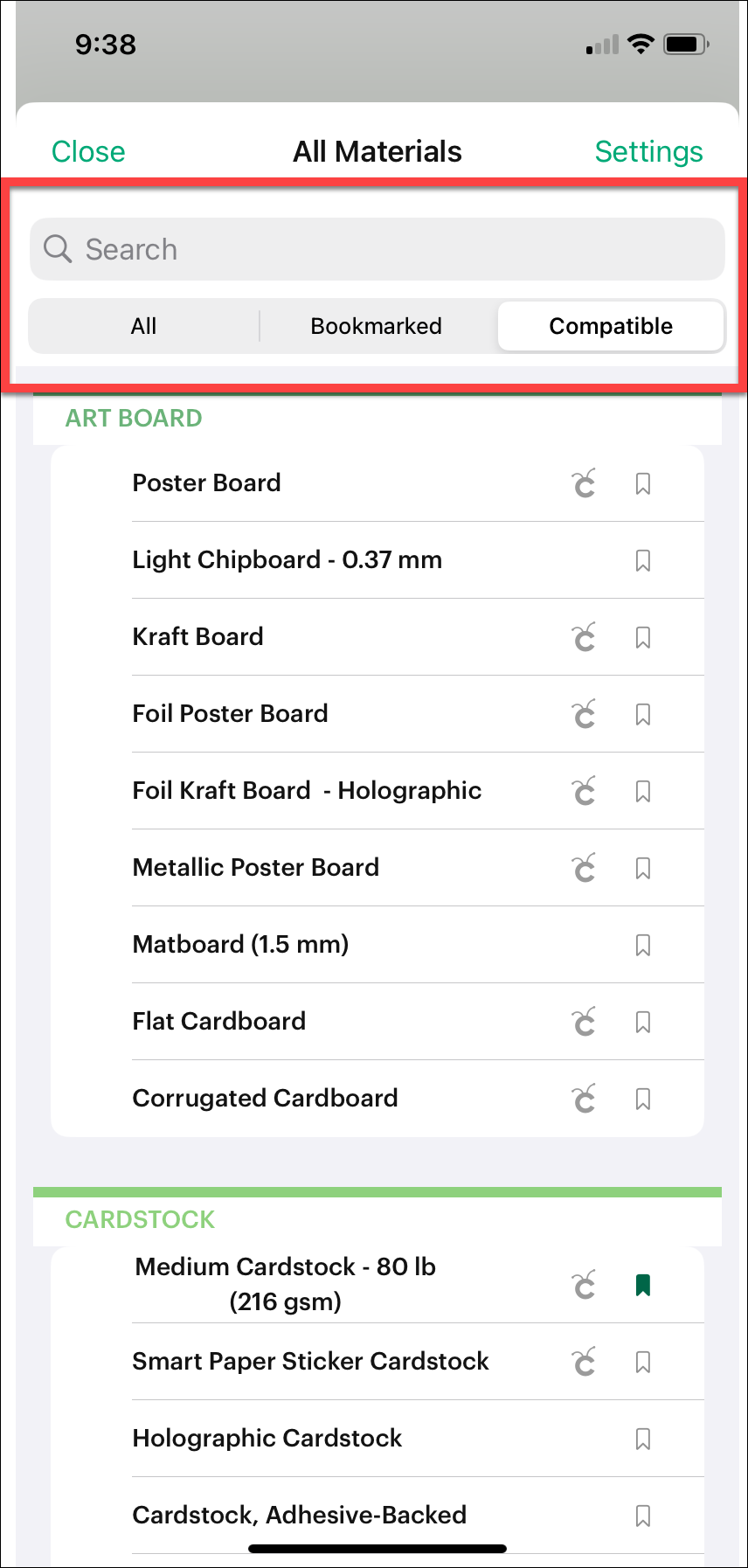Click the magnifying glass search icon
The width and height of the screenshot is (748, 1568).
pyautogui.click(x=57, y=249)
